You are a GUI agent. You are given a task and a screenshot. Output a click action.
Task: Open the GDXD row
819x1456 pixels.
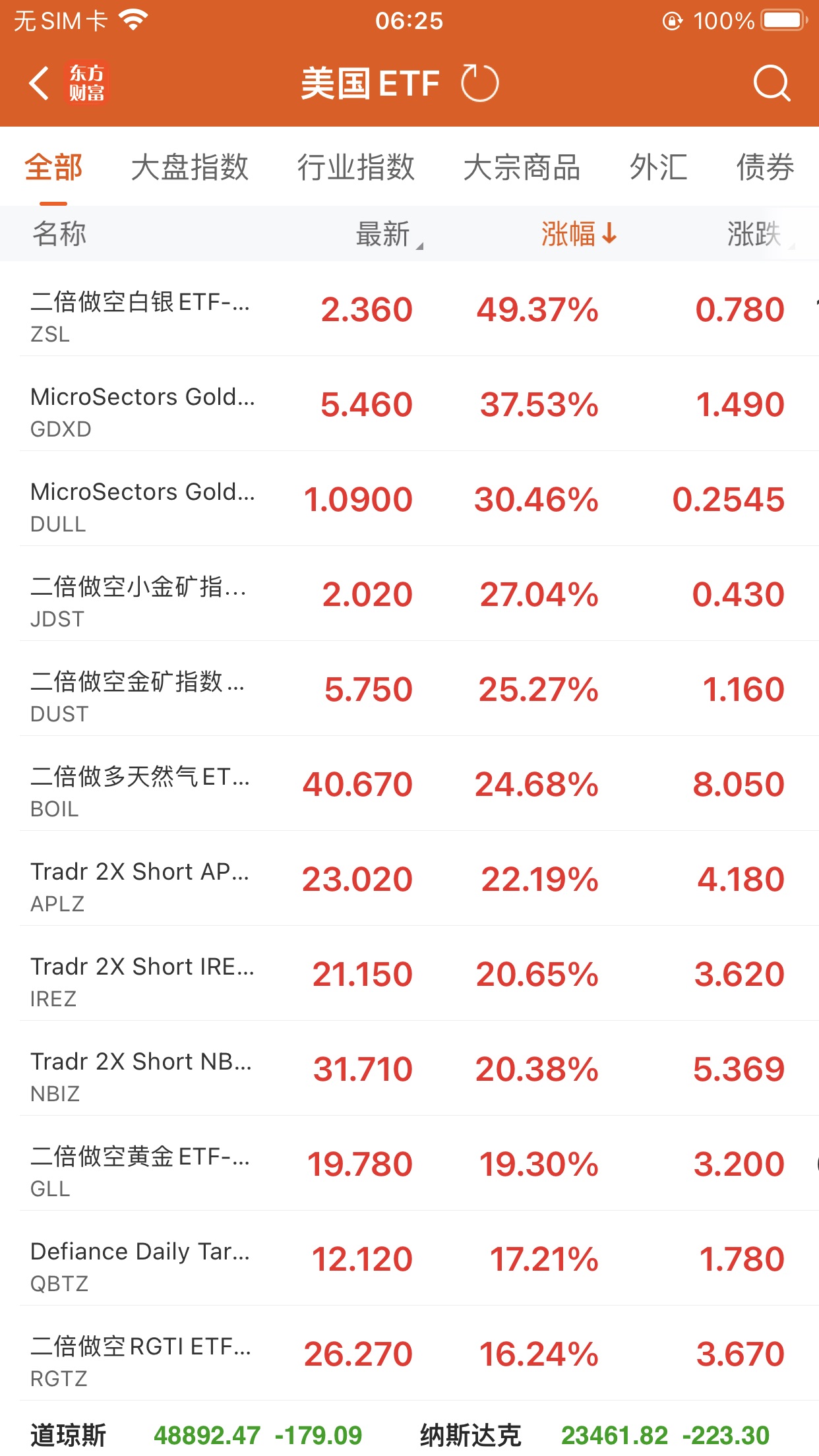tap(409, 405)
